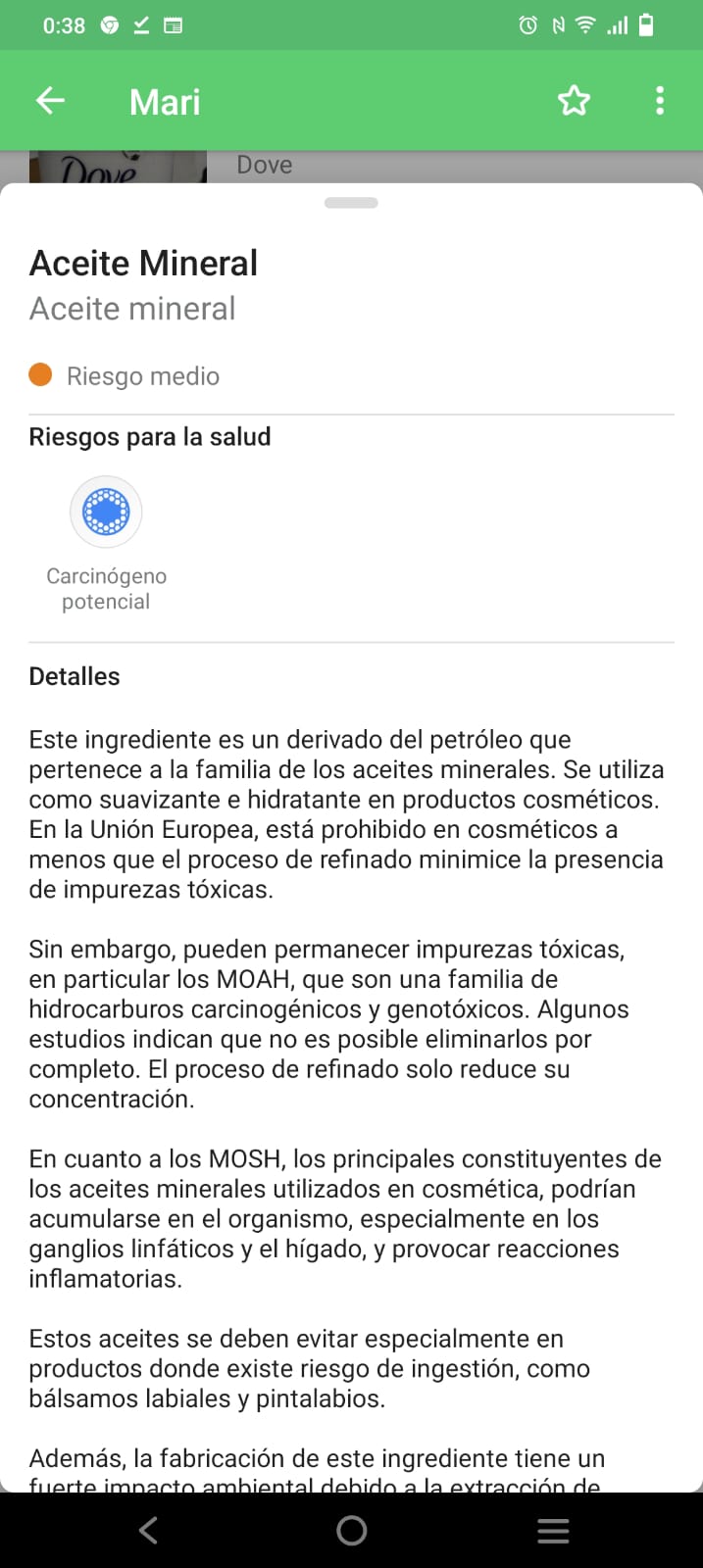Viewport: 703px width, 1568px height.
Task: Mark this product as favorite with the star
Action: pos(574,101)
